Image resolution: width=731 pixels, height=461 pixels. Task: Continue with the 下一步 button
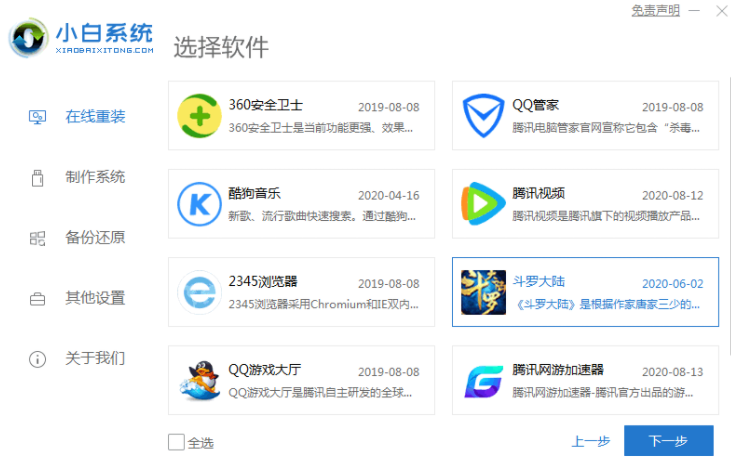point(668,442)
